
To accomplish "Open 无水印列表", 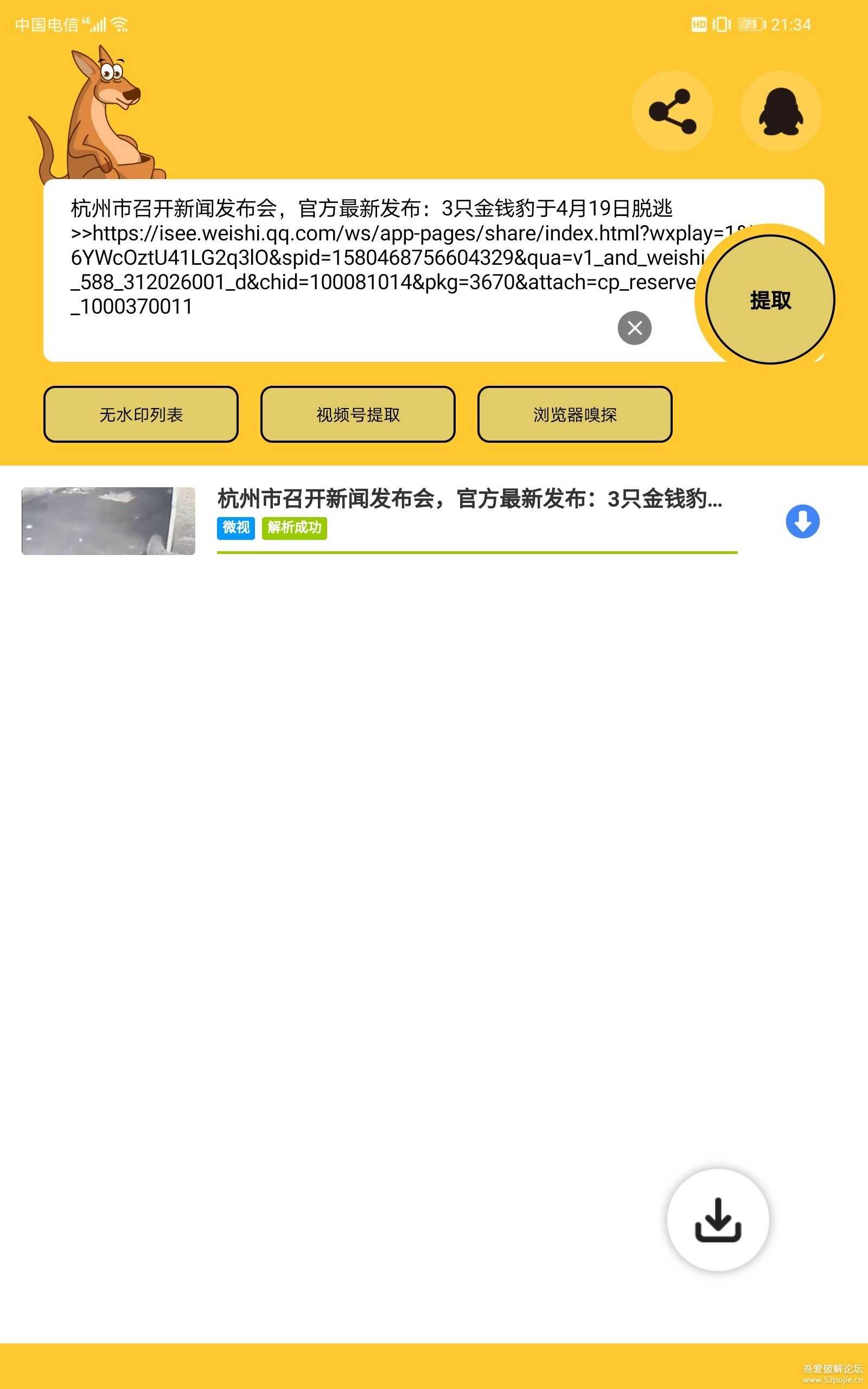I will 141,415.
